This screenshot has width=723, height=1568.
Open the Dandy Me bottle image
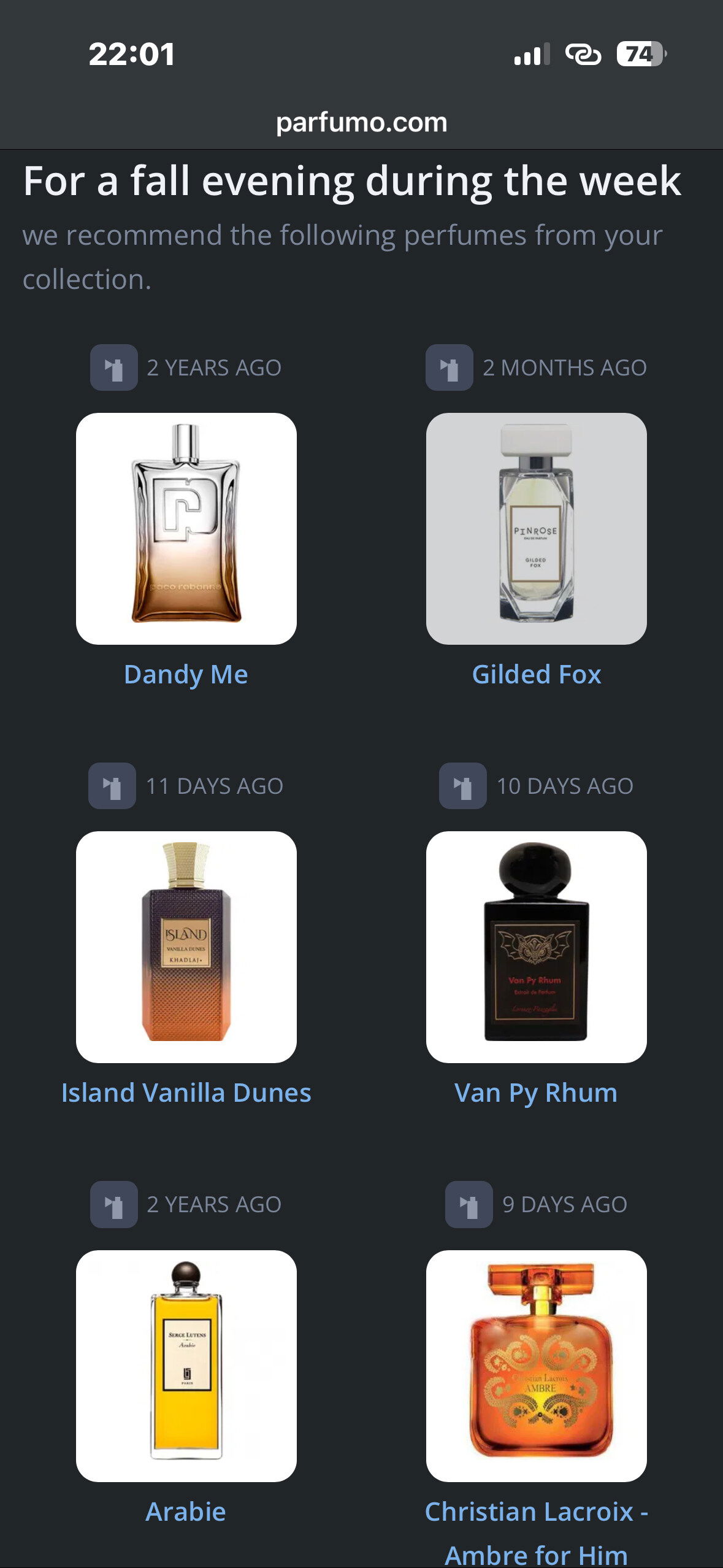coord(186,528)
